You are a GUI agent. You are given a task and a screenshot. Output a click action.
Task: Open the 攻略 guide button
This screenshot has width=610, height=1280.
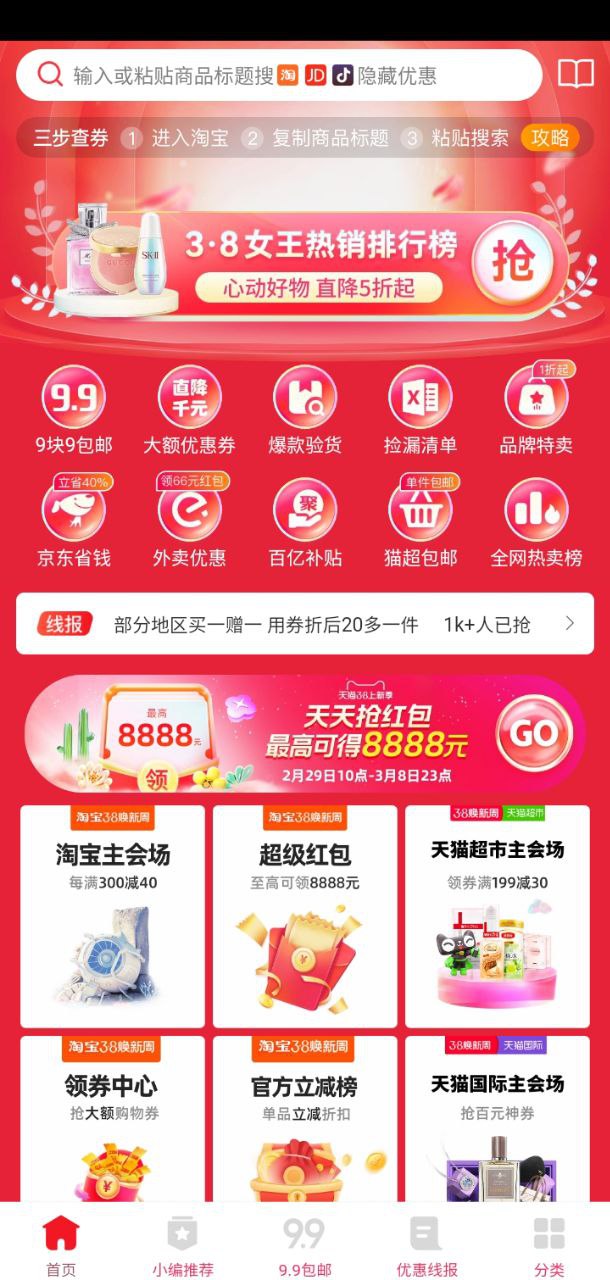pos(550,138)
